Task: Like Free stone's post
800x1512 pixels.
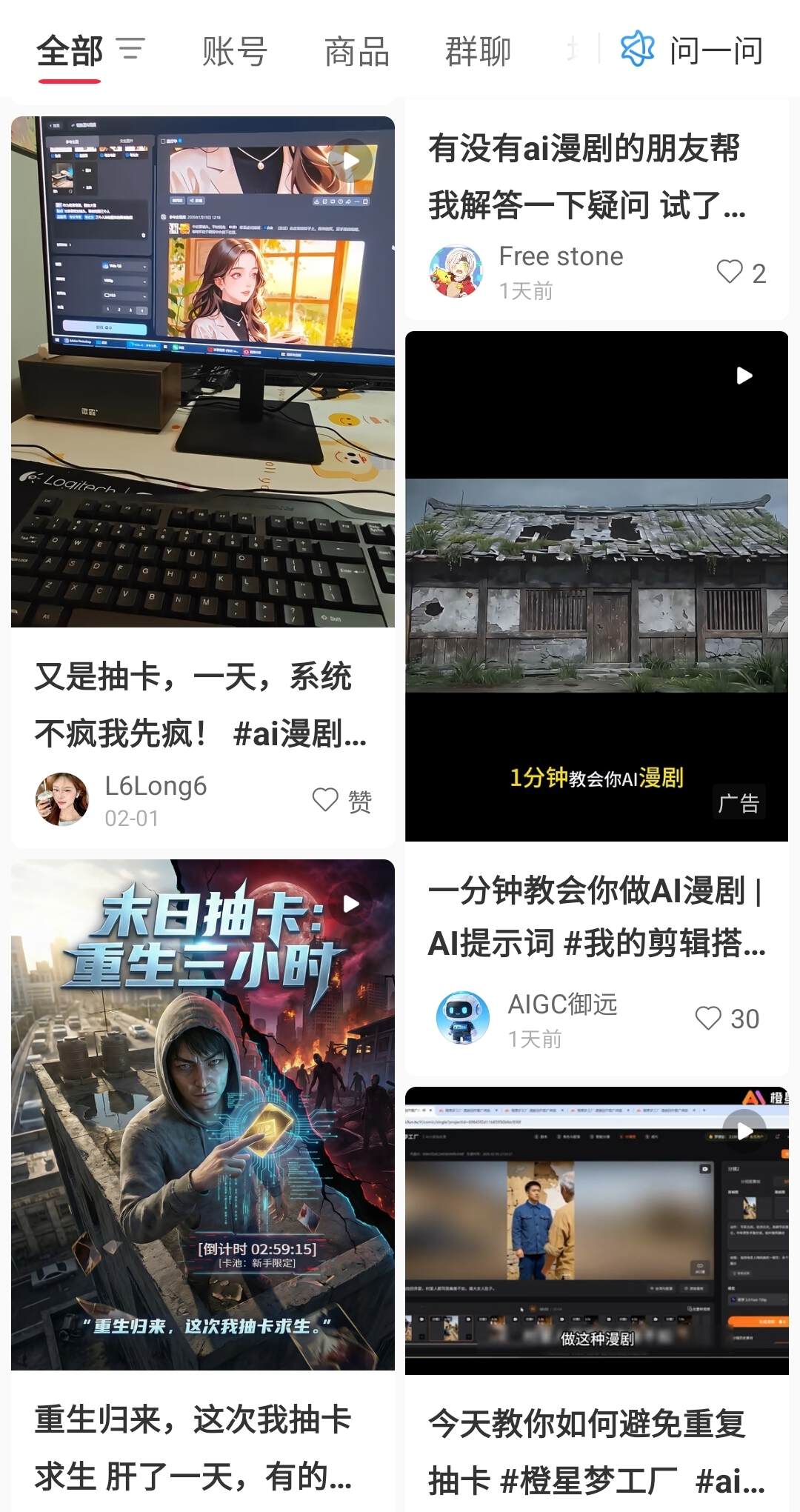Action: coord(730,272)
